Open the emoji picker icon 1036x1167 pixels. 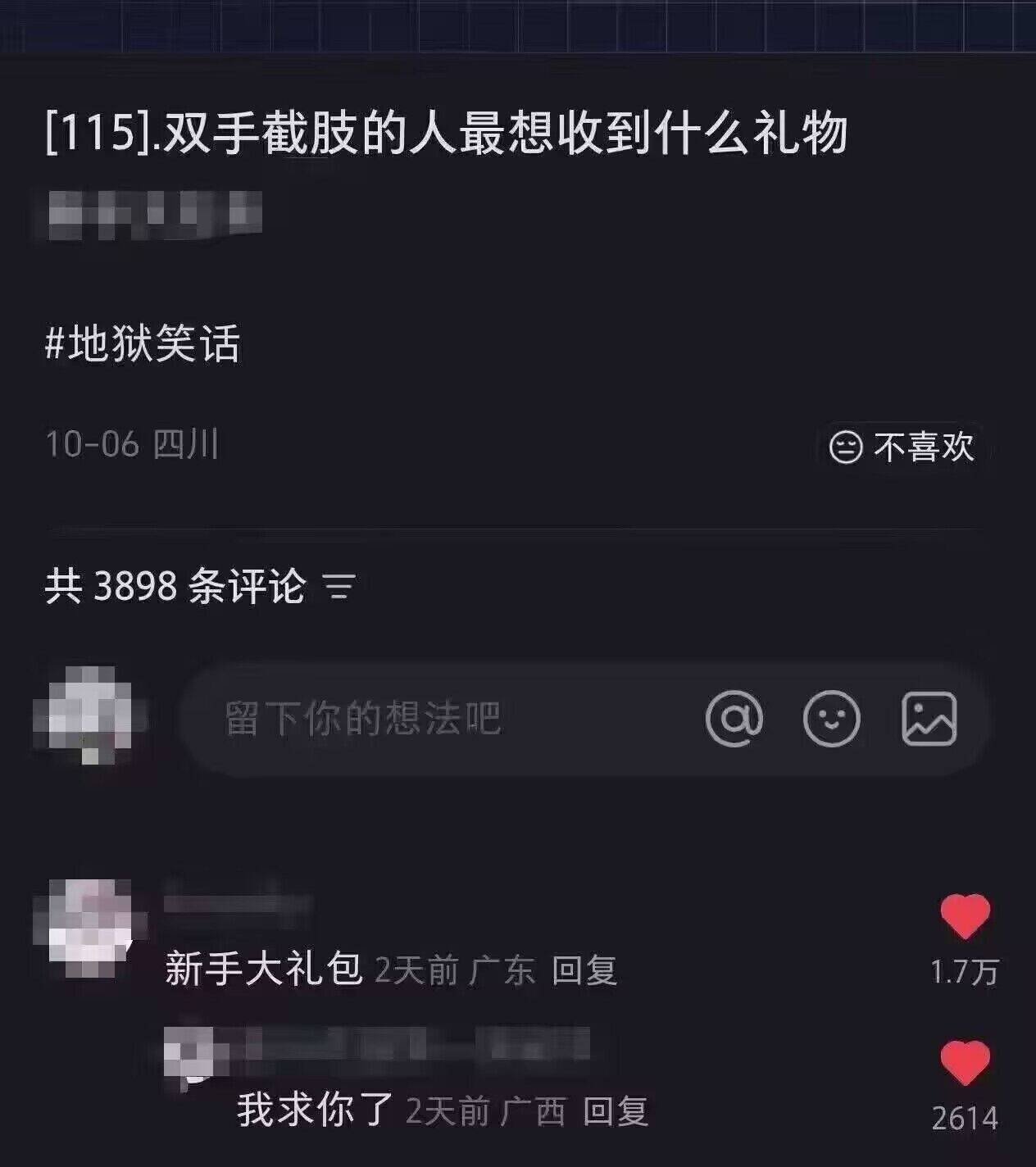[831, 719]
